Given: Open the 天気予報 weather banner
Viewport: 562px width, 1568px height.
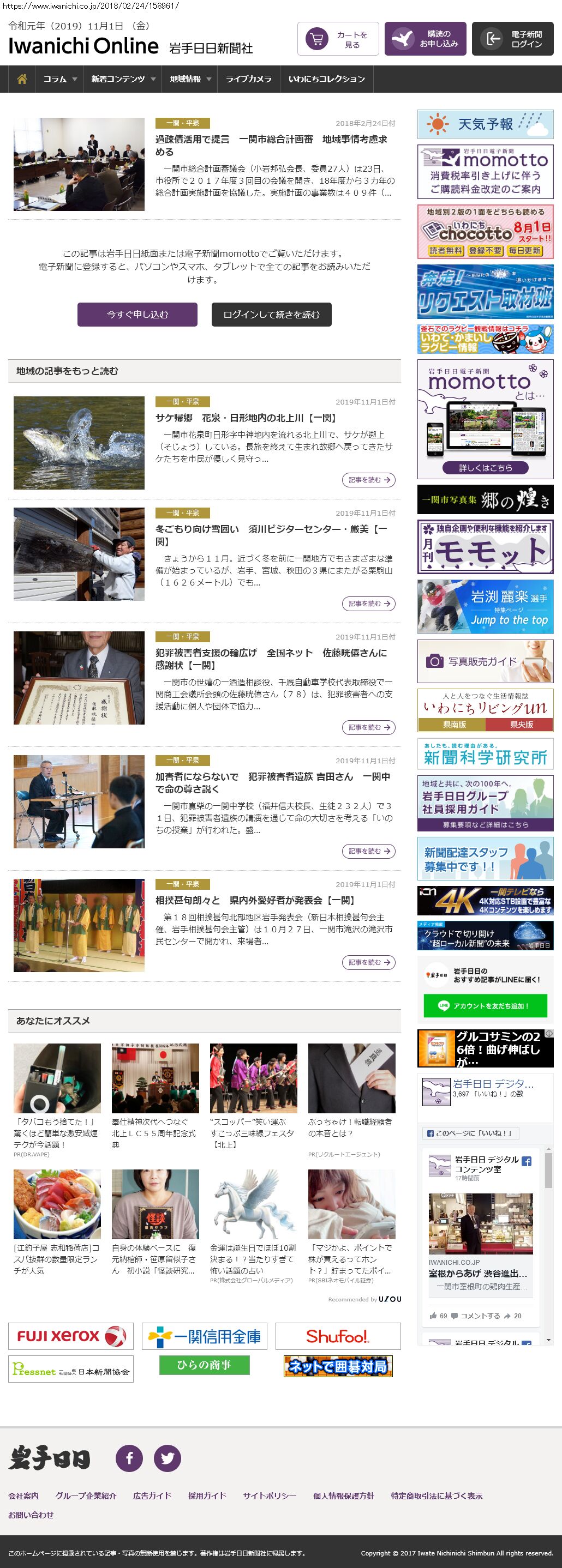Looking at the screenshot, I should (x=485, y=124).
